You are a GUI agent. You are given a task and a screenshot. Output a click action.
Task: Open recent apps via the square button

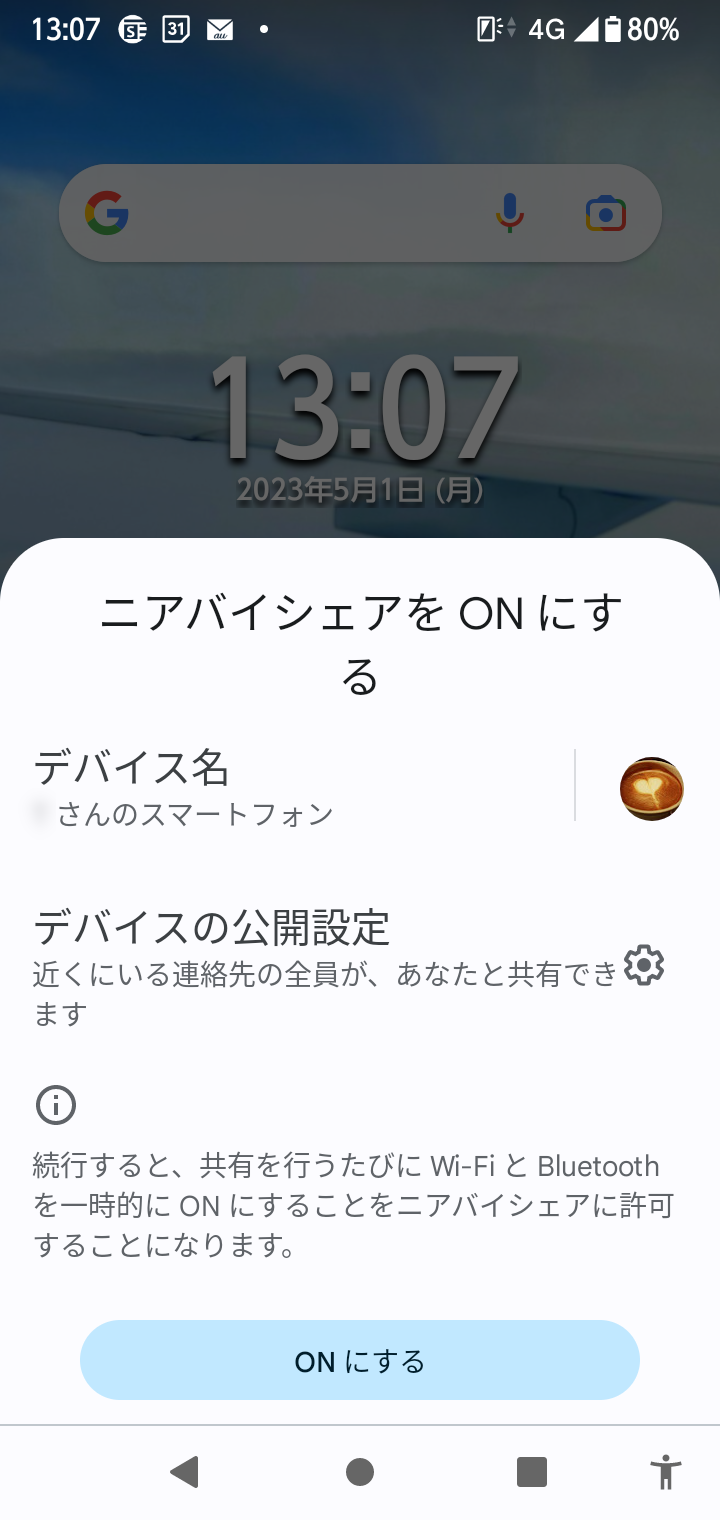[x=531, y=1472]
